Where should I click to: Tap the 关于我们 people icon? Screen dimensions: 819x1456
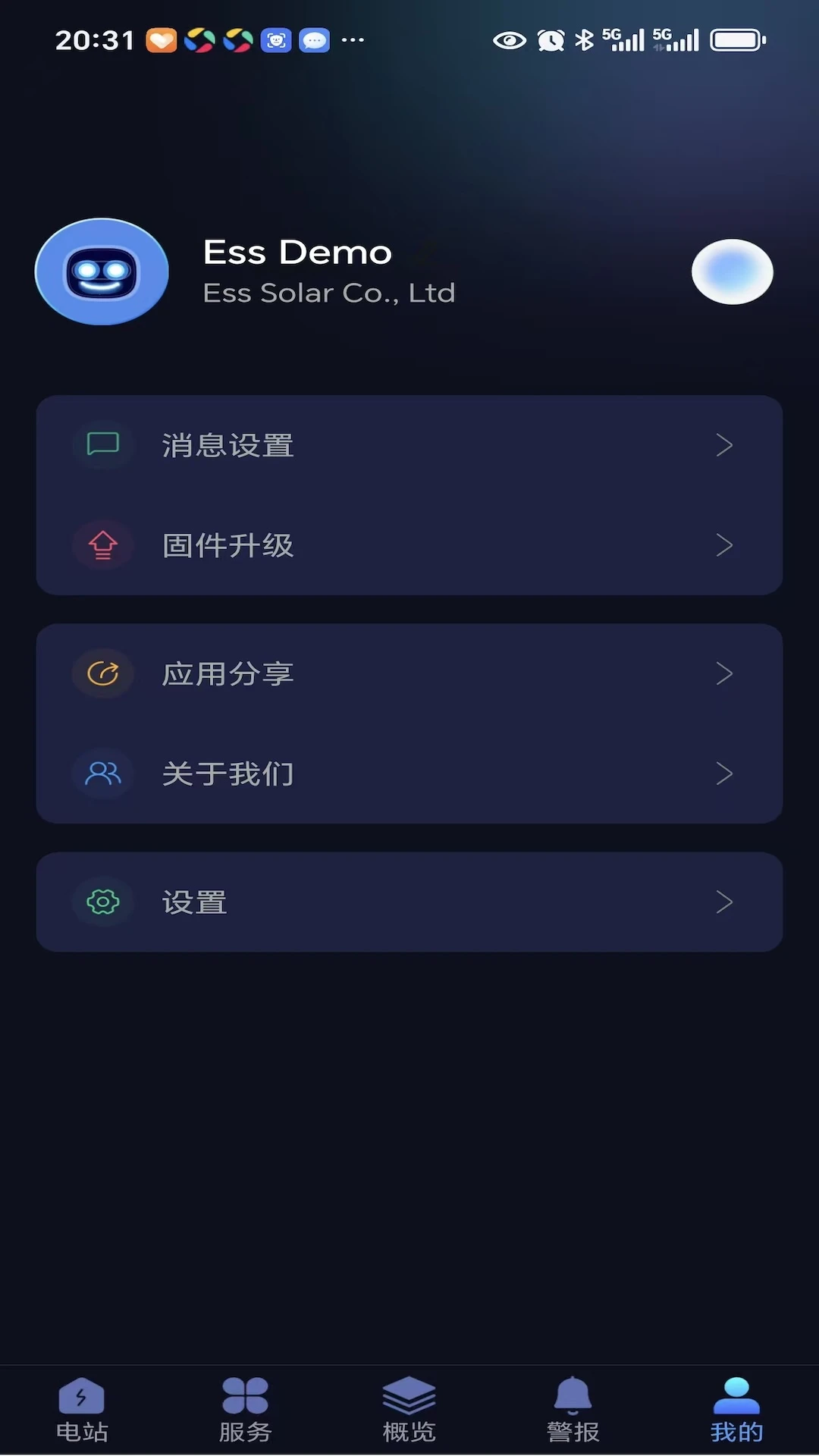click(x=102, y=773)
